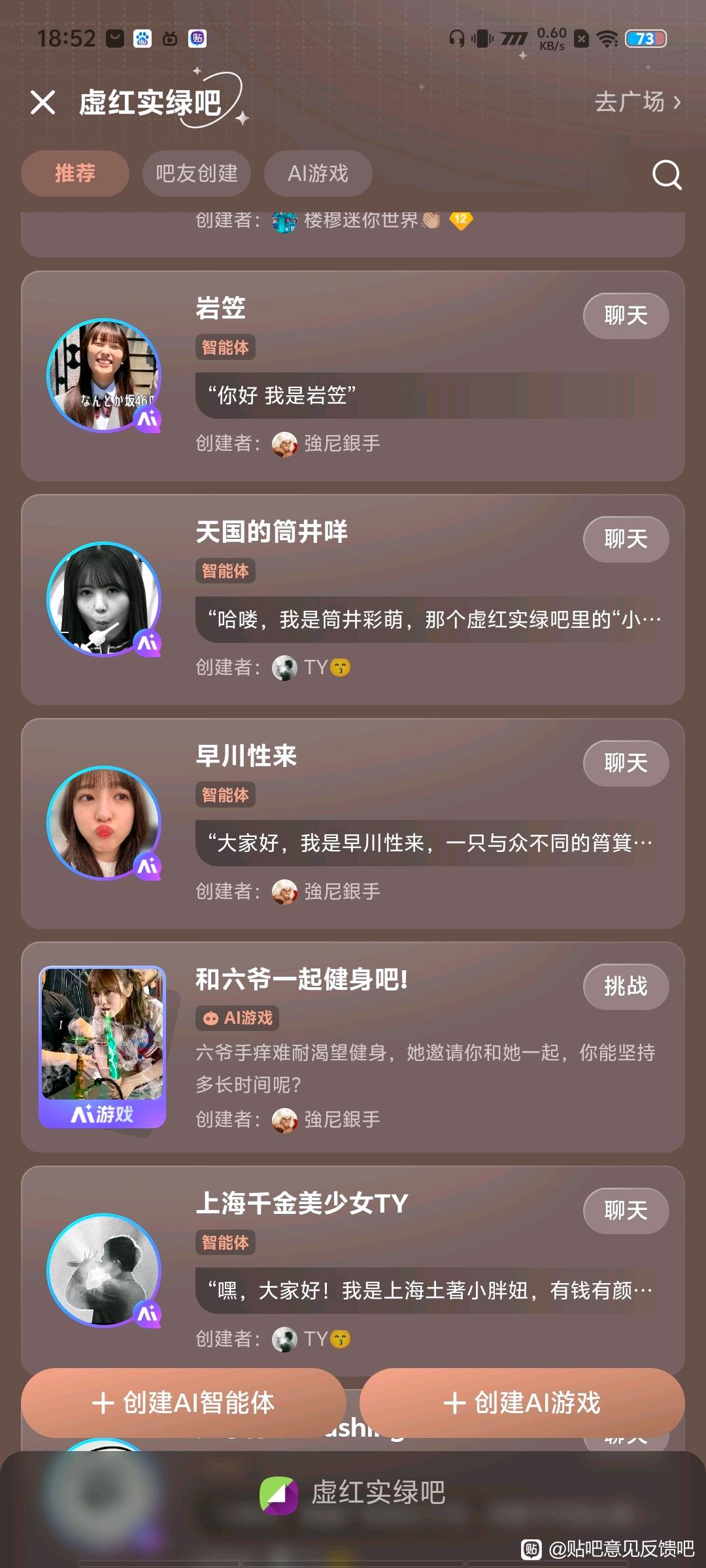Create a new AI游戏
This screenshot has width=706, height=1568.
click(x=522, y=1403)
